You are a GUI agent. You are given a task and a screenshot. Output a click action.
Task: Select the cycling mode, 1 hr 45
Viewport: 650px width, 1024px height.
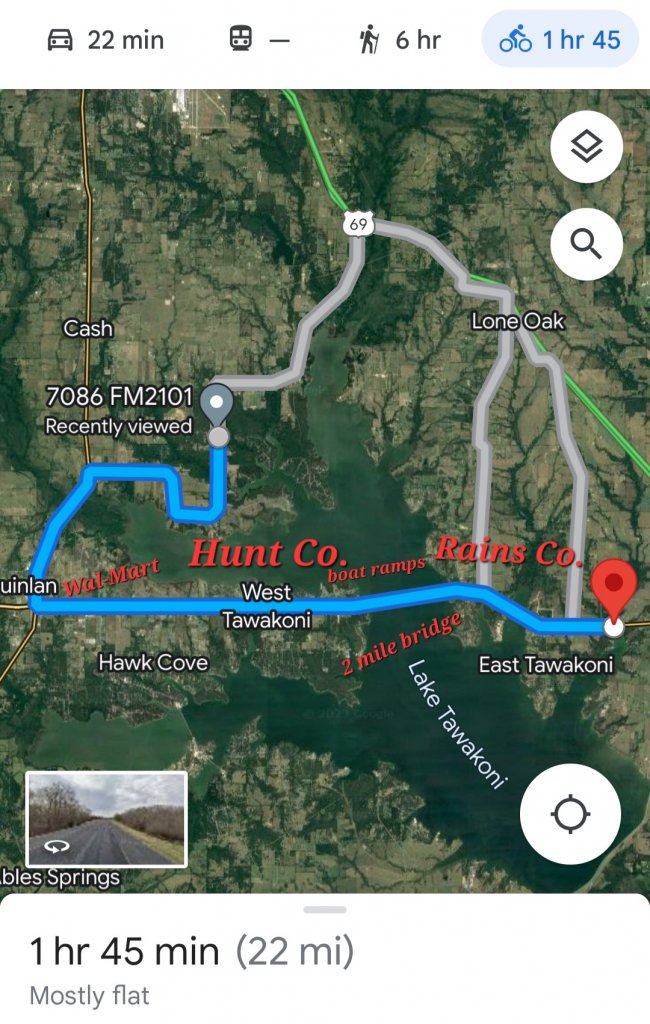coord(560,40)
